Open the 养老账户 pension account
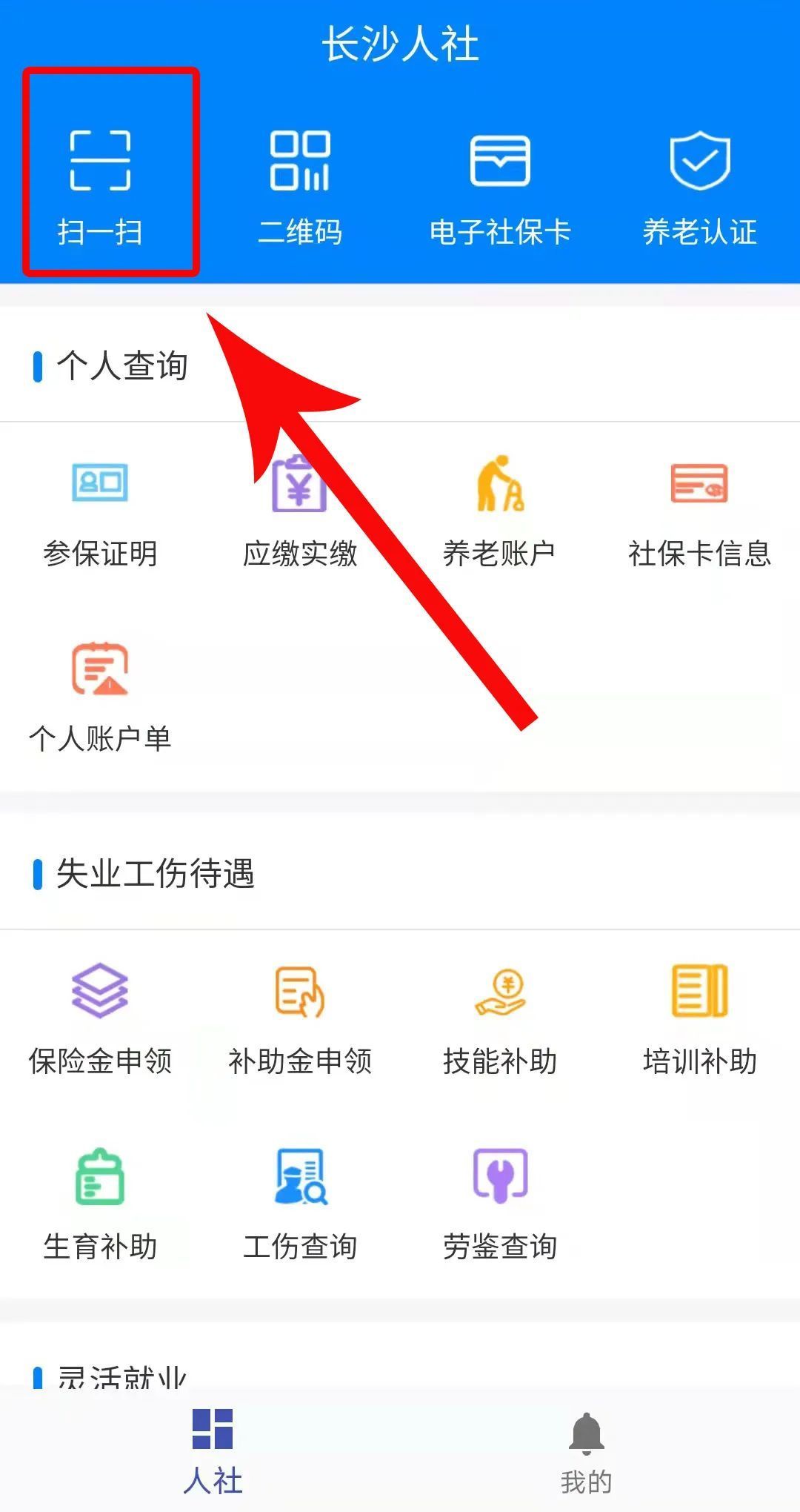This screenshot has width=800, height=1512. click(x=500, y=511)
